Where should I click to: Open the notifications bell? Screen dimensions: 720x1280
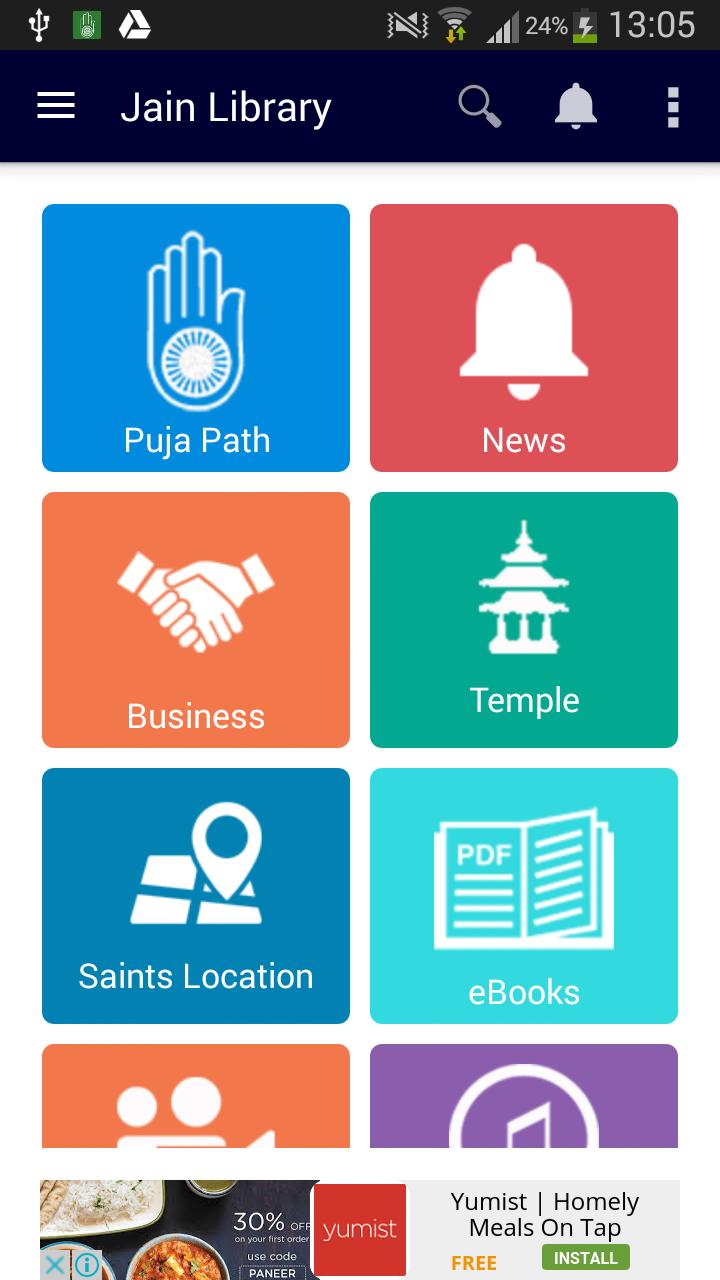[576, 106]
